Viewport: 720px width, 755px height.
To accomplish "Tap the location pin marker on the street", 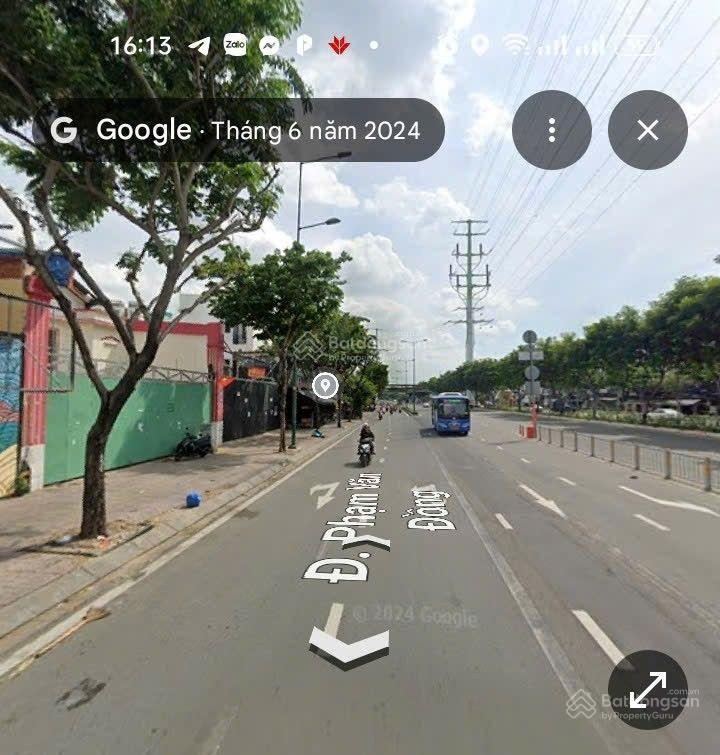I will pyautogui.click(x=324, y=386).
